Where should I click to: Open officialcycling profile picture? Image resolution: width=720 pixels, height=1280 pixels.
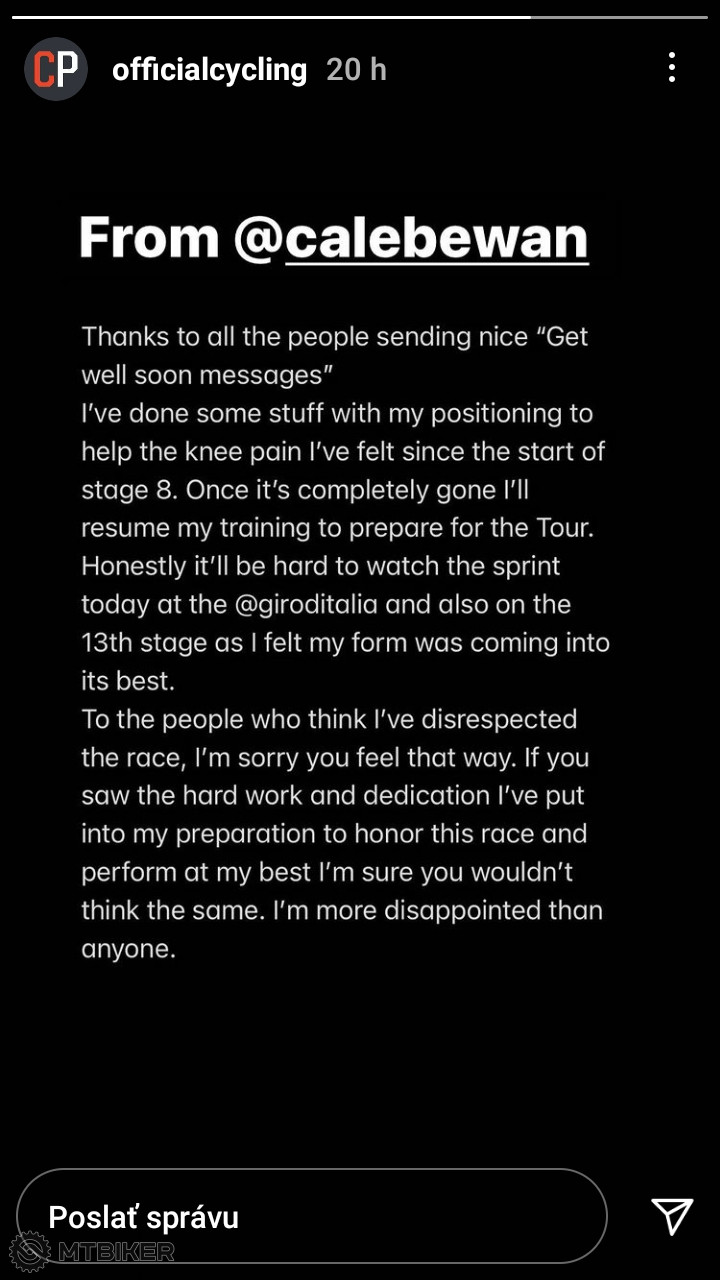(56, 69)
